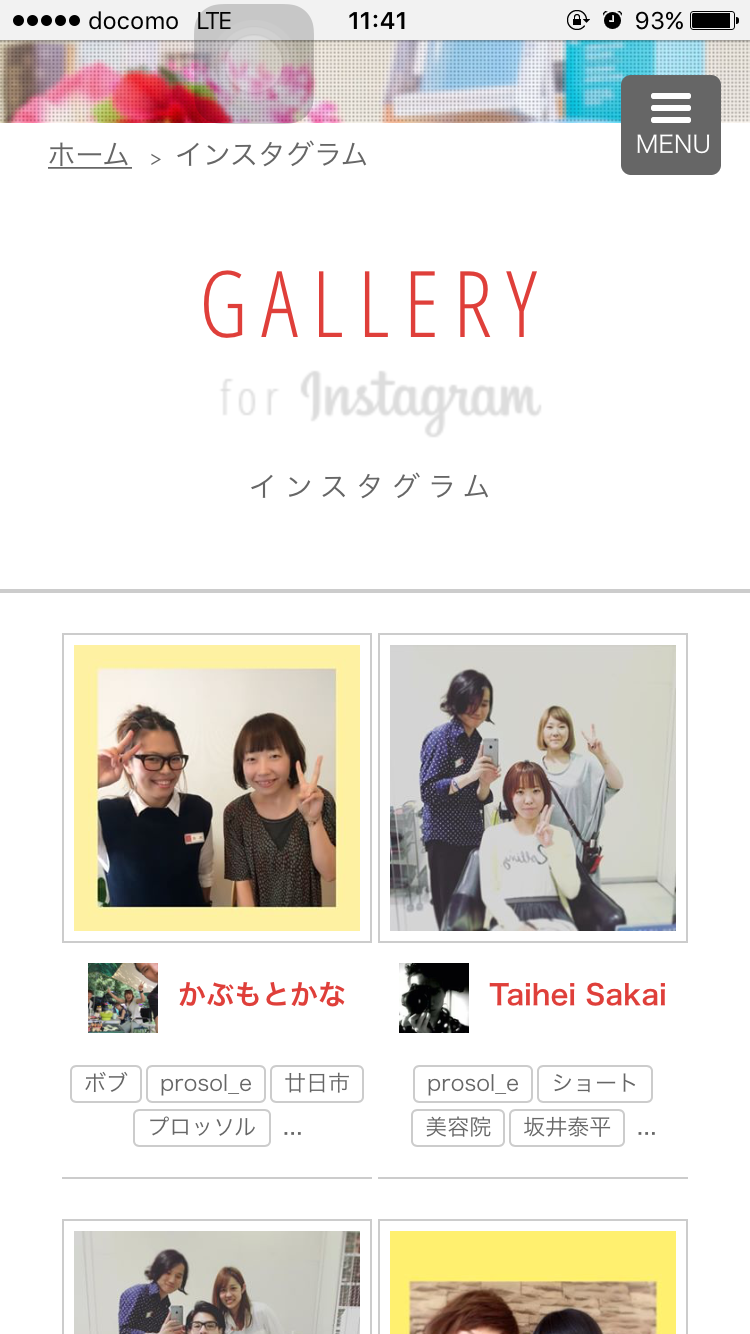The width and height of the screenshot is (750, 1334).
Task: Select the 美容院 tag chip
Action: (458, 1128)
